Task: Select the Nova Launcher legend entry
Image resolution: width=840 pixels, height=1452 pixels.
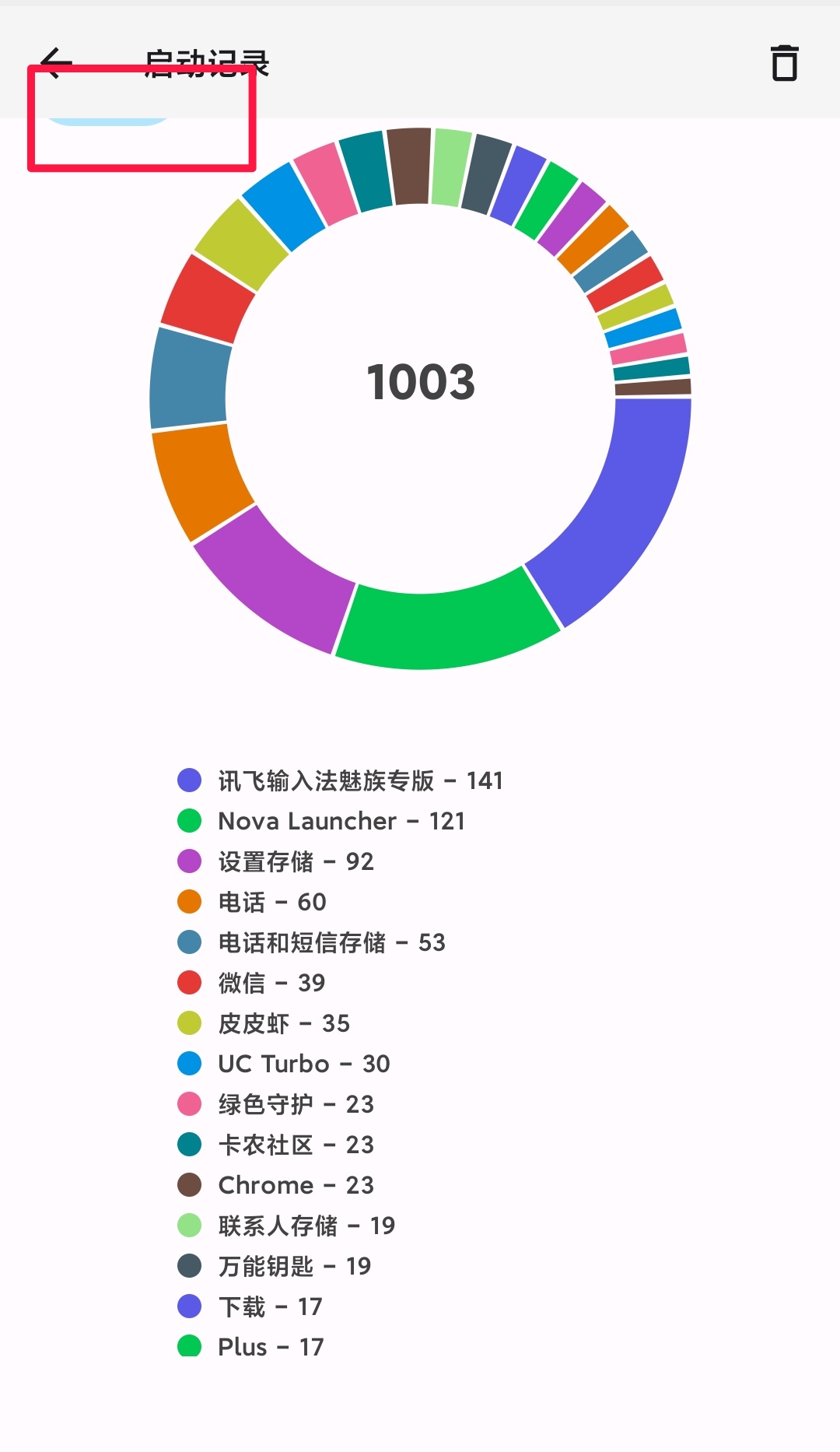Action: point(342,821)
